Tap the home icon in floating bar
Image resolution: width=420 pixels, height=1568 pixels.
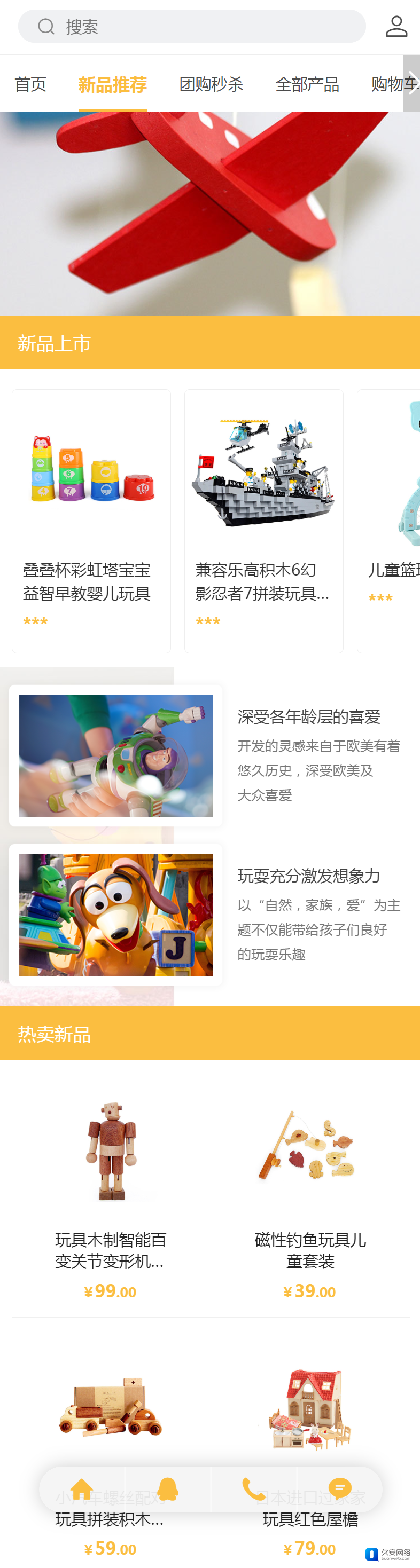(82, 1489)
